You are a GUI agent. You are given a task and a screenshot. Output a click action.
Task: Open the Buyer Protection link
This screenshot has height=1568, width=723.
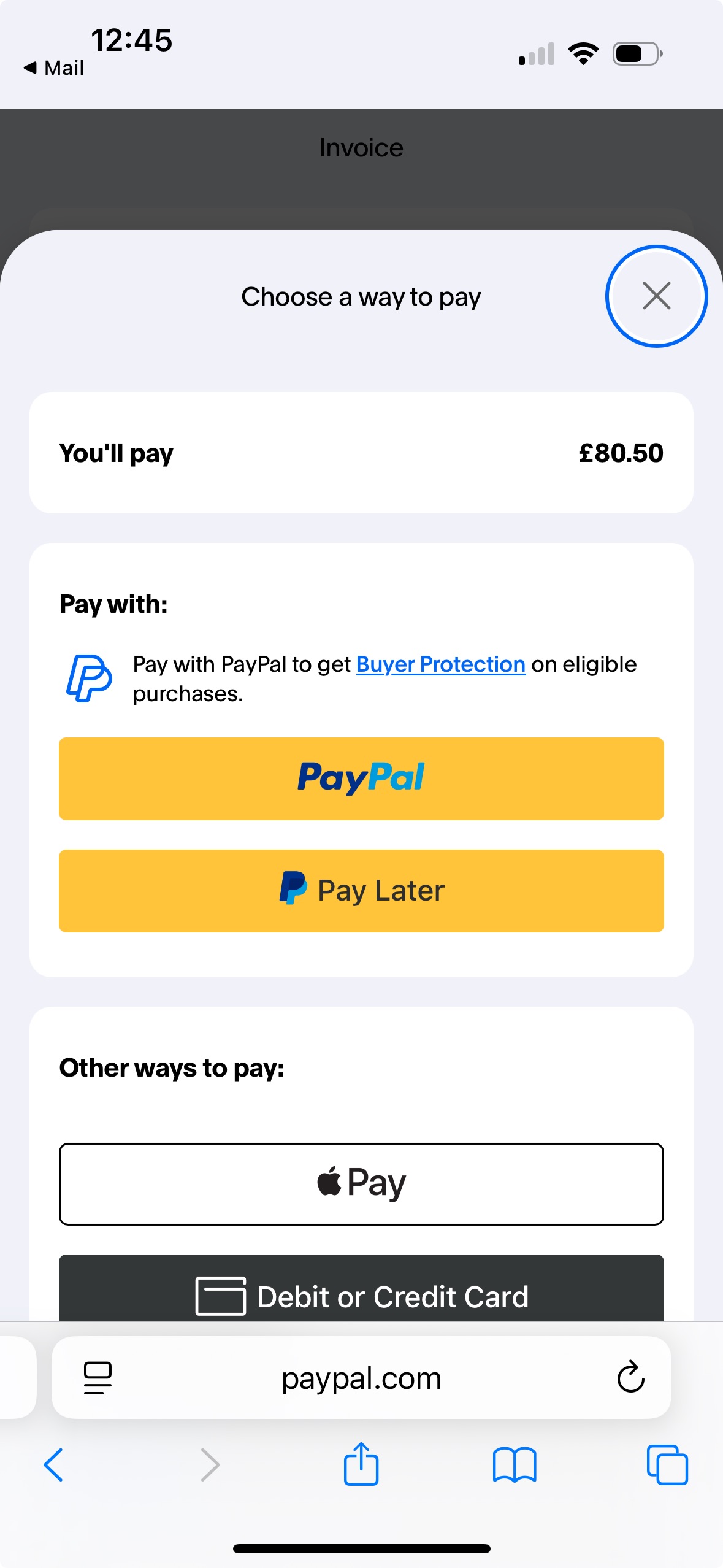(440, 664)
